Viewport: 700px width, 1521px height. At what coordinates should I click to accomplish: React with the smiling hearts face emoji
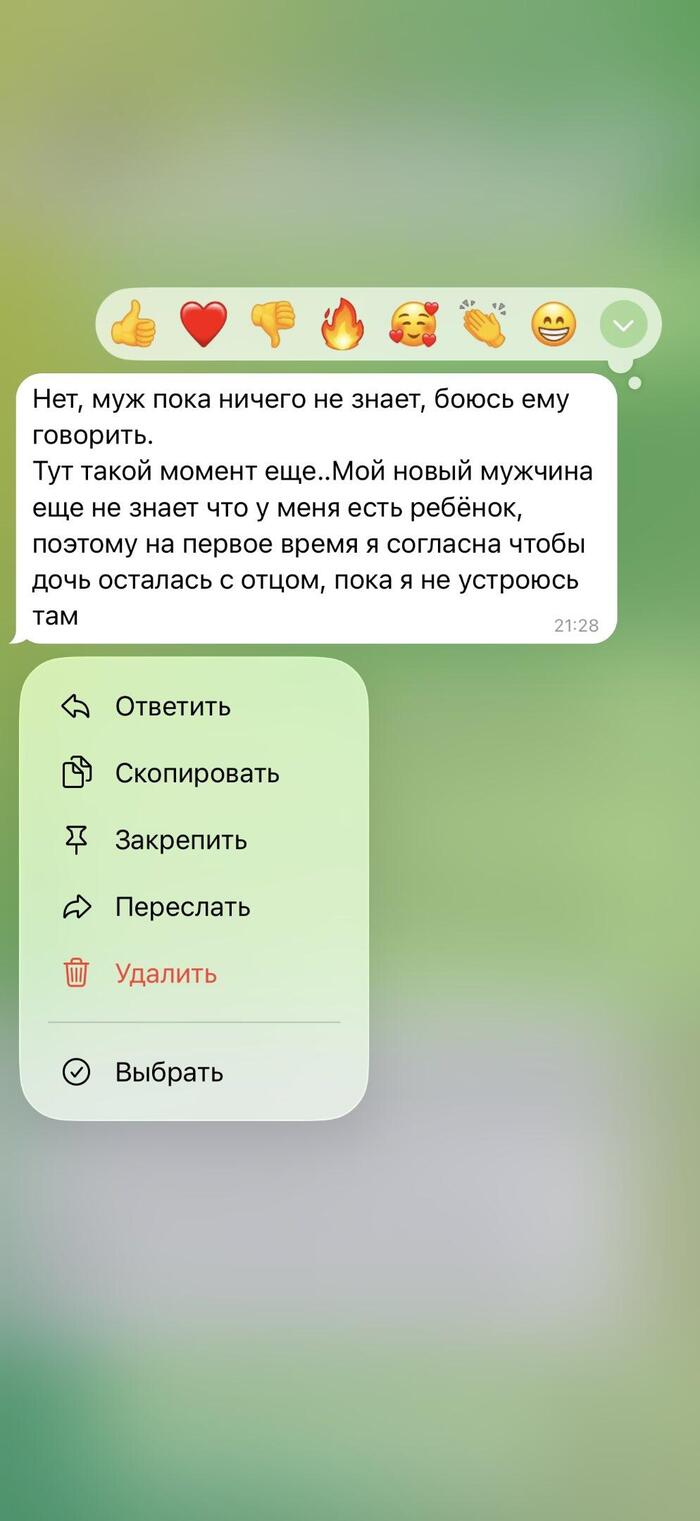414,325
